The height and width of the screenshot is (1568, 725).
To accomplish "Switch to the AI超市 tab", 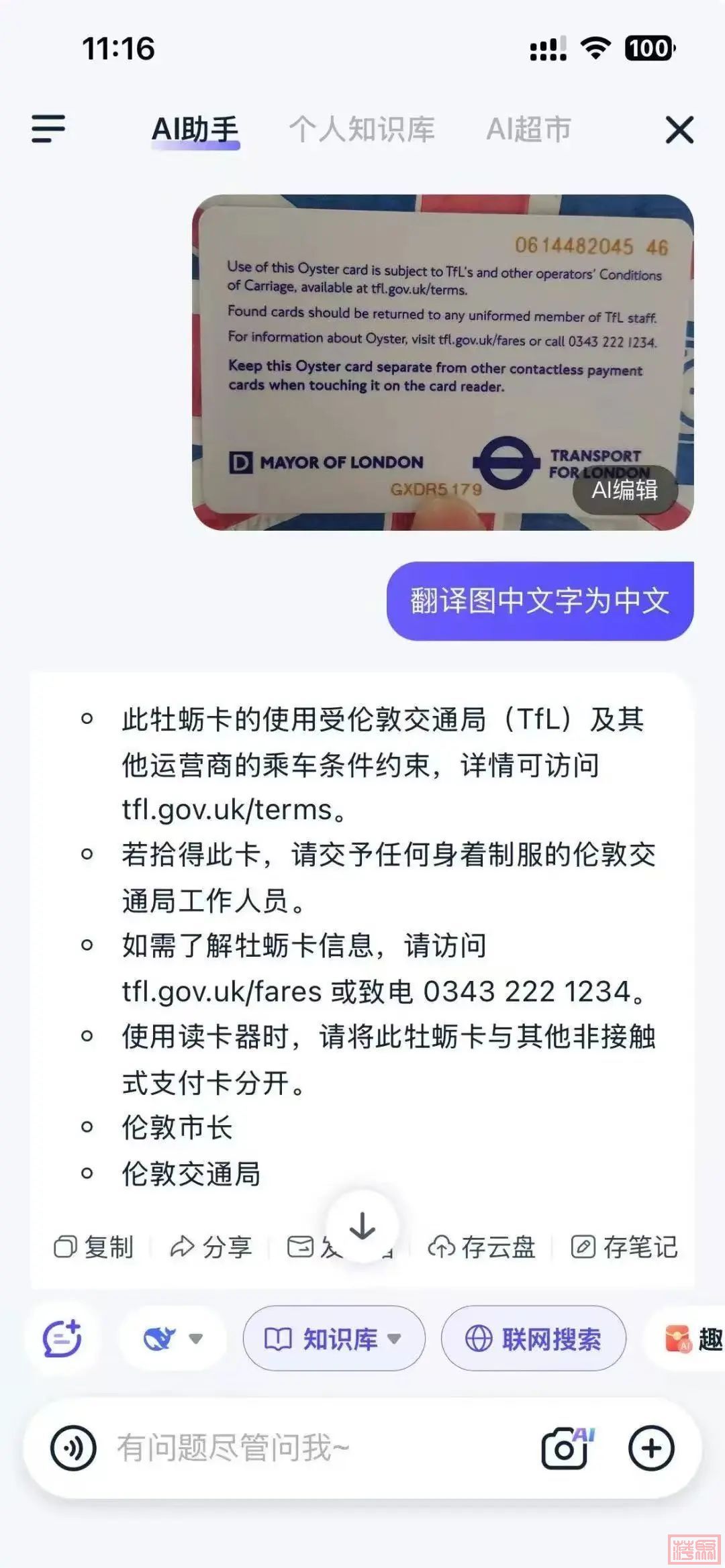I will pyautogui.click(x=528, y=129).
